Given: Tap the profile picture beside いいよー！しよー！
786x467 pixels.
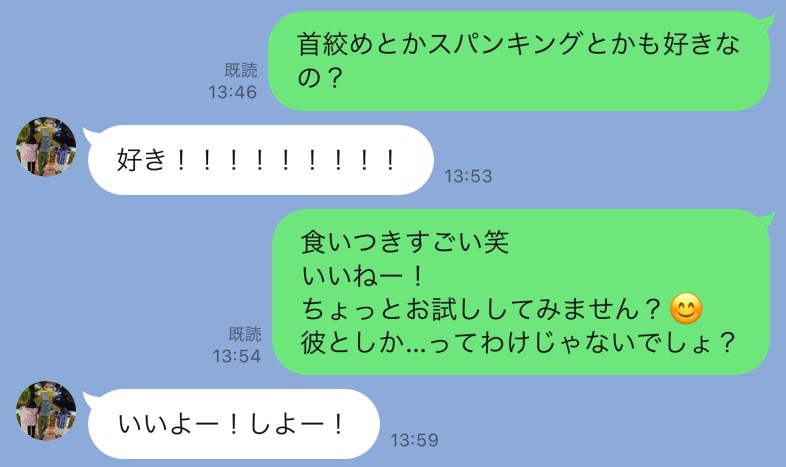Looking at the screenshot, I should click(46, 411).
